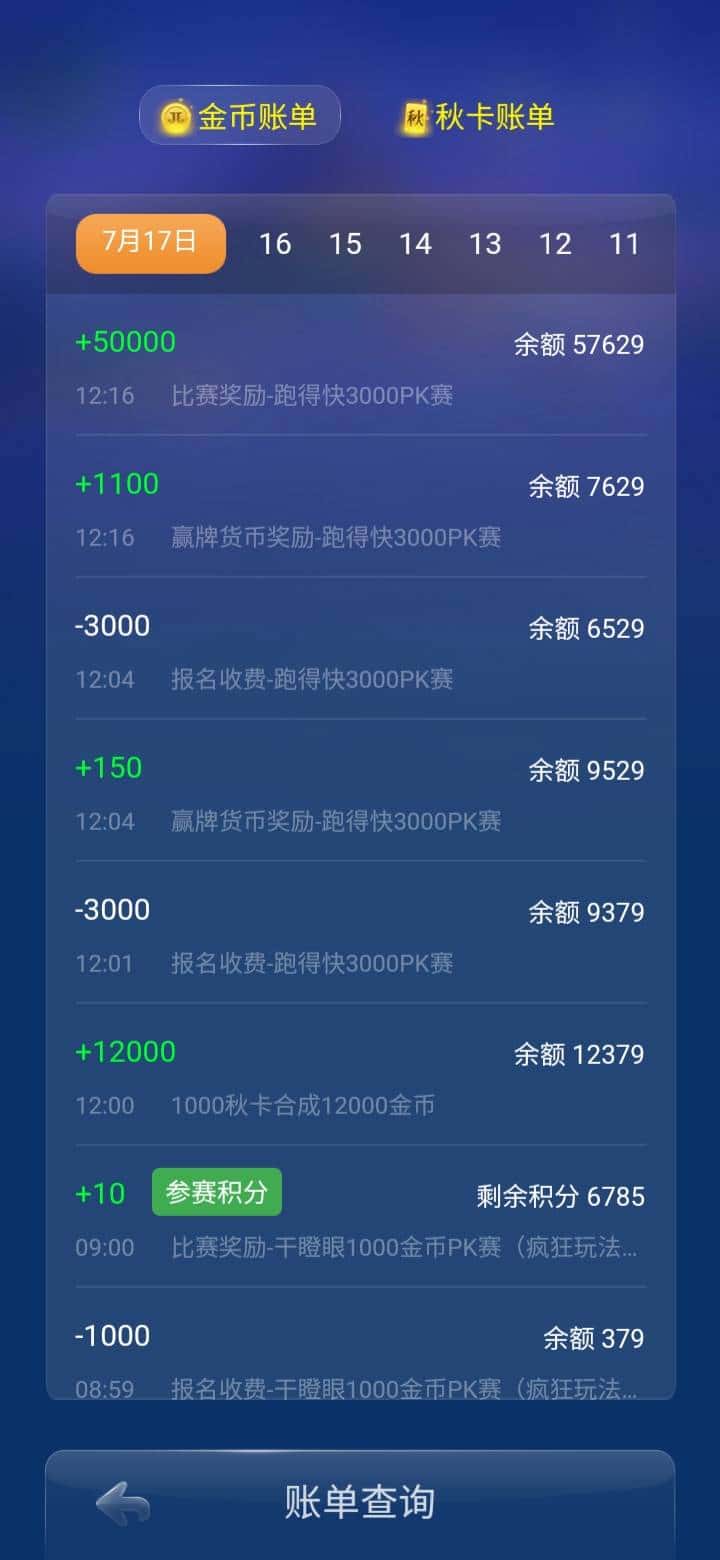The width and height of the screenshot is (720, 1560).
Task: Click the 账单查询 button at the bottom
Action: click(x=360, y=1500)
